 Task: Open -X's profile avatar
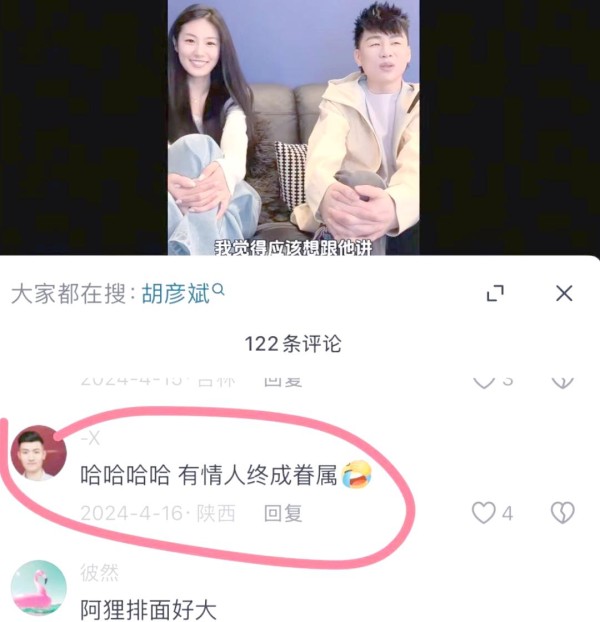pos(38,453)
